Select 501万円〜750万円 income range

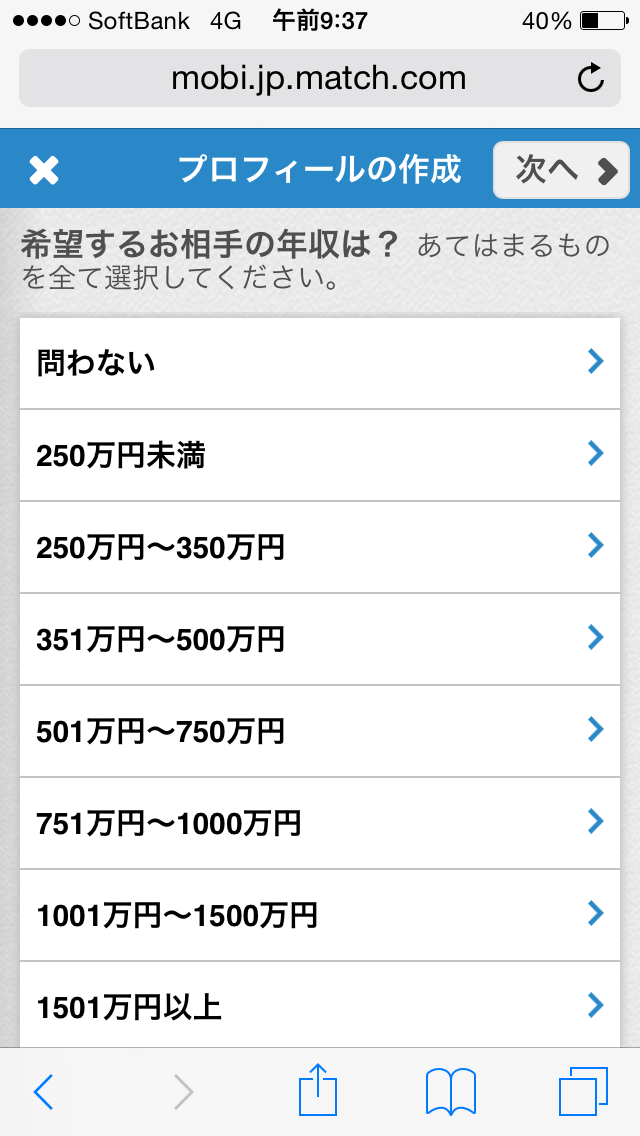point(320,731)
